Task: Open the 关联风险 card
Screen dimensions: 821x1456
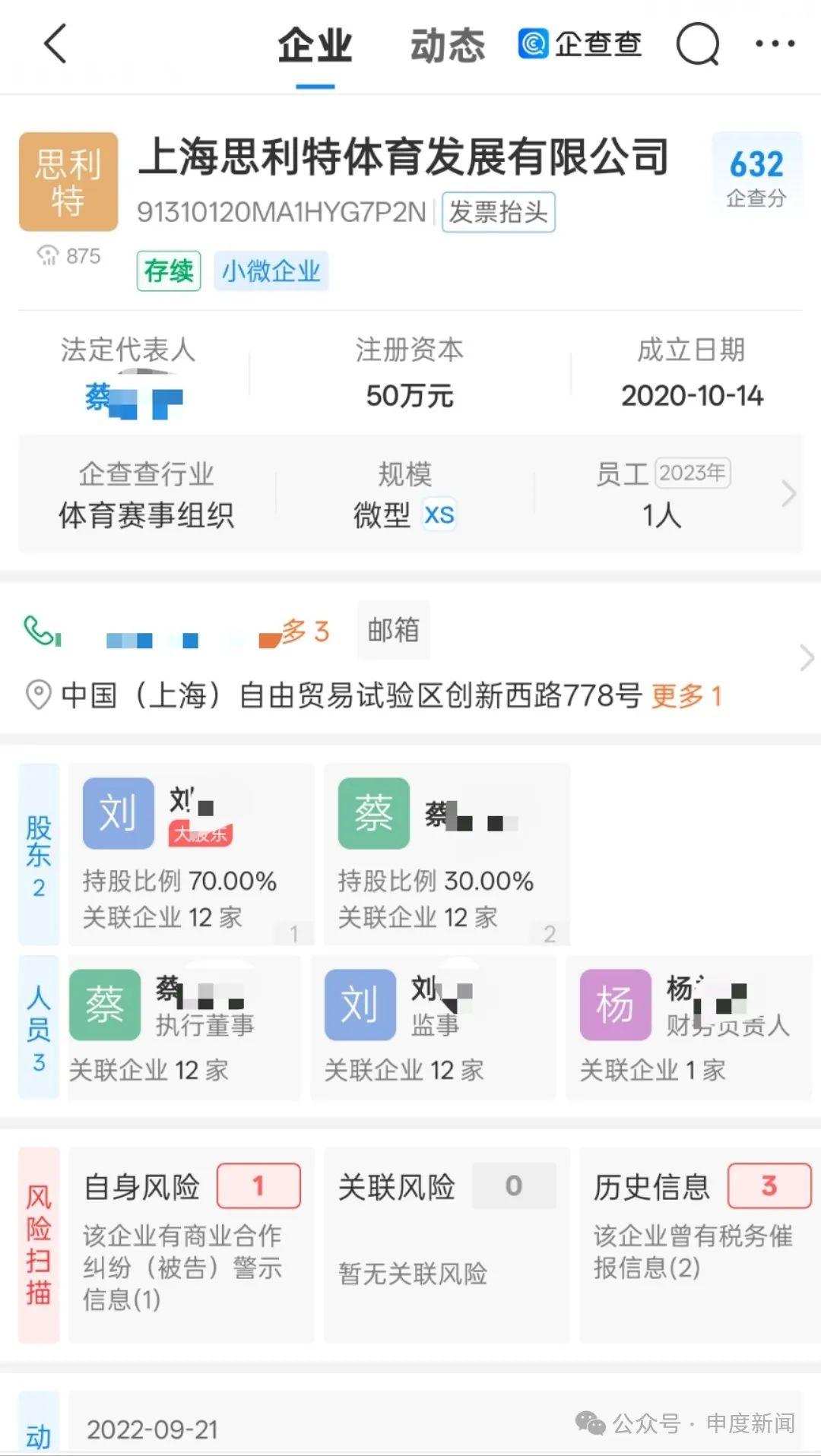Action: point(446,1244)
